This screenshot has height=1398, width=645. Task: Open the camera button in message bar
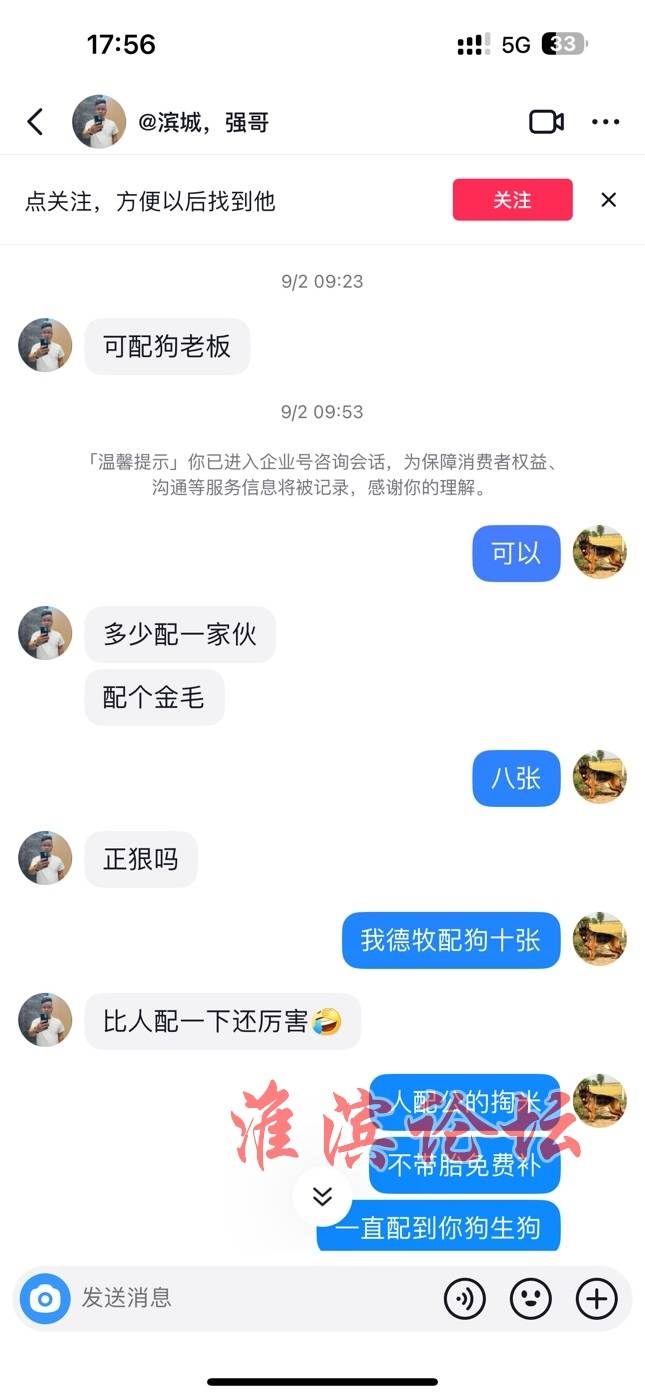[x=45, y=1298]
